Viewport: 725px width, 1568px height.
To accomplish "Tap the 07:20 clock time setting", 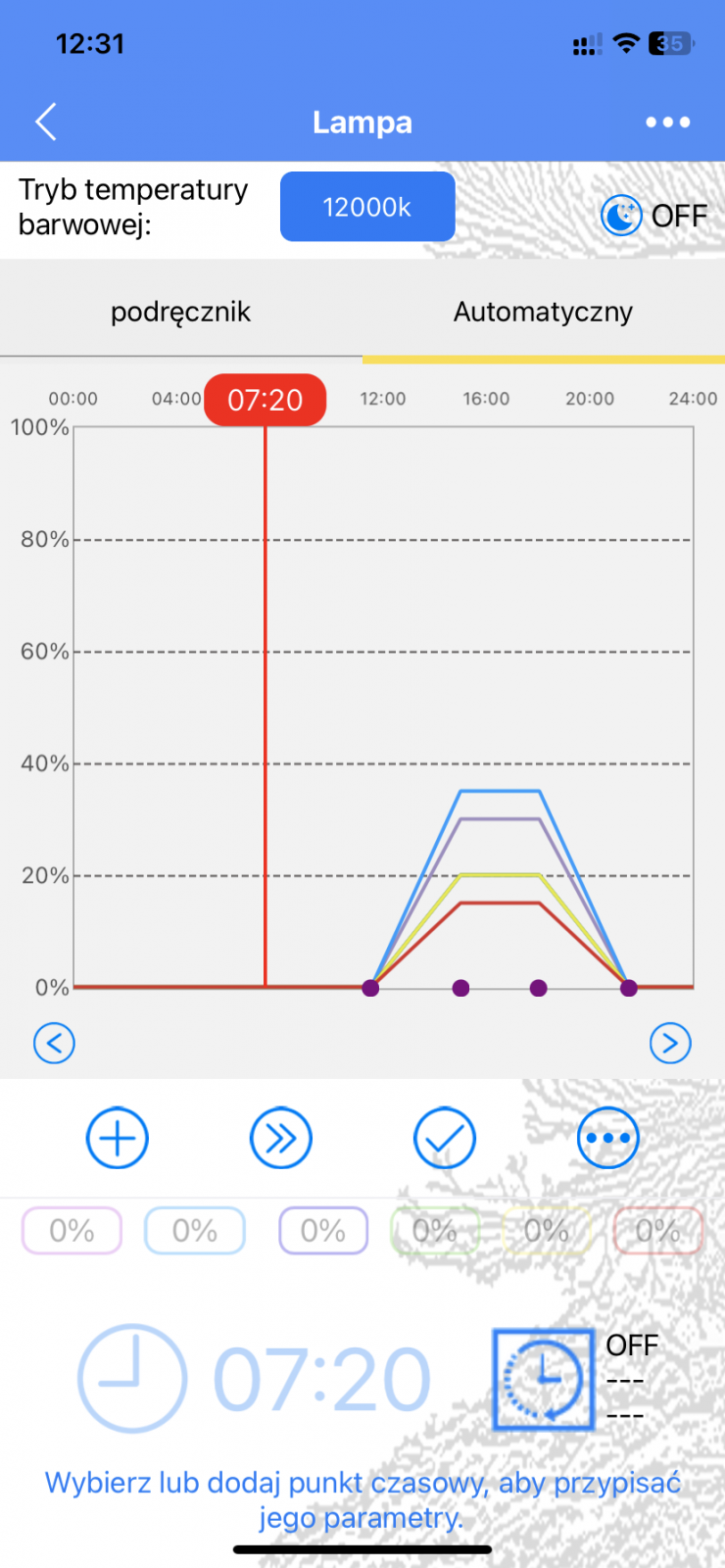I will (x=321, y=1379).
